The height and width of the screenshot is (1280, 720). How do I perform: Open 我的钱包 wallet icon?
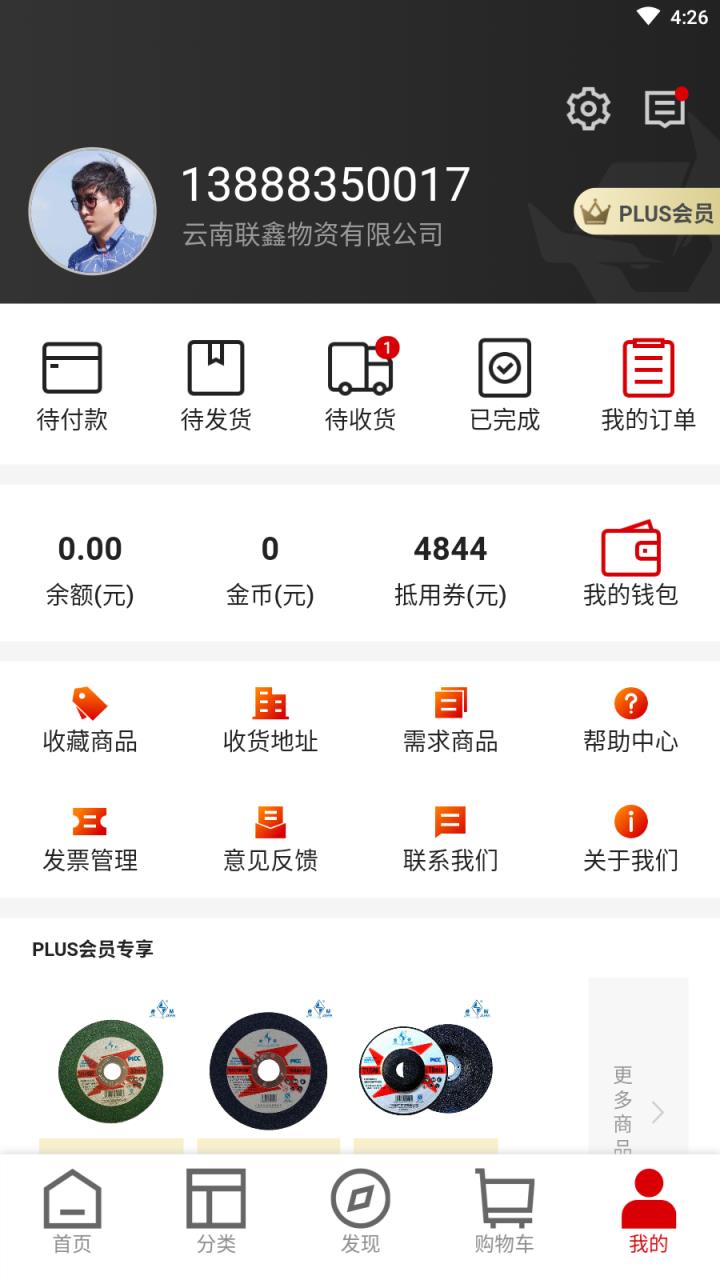[630, 563]
